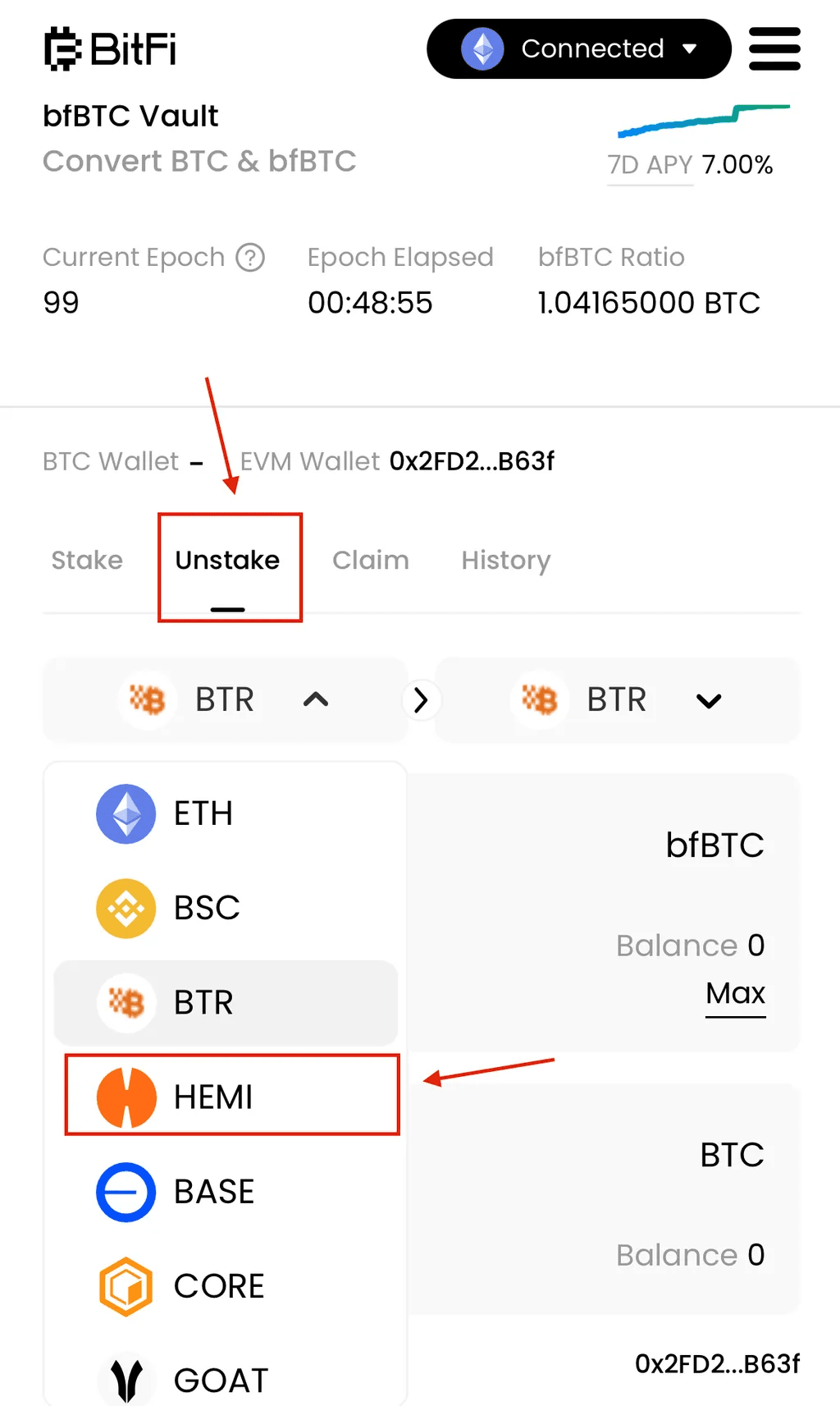The image size is (840, 1406).
Task: Select the BASE network
Action: pos(226,1192)
